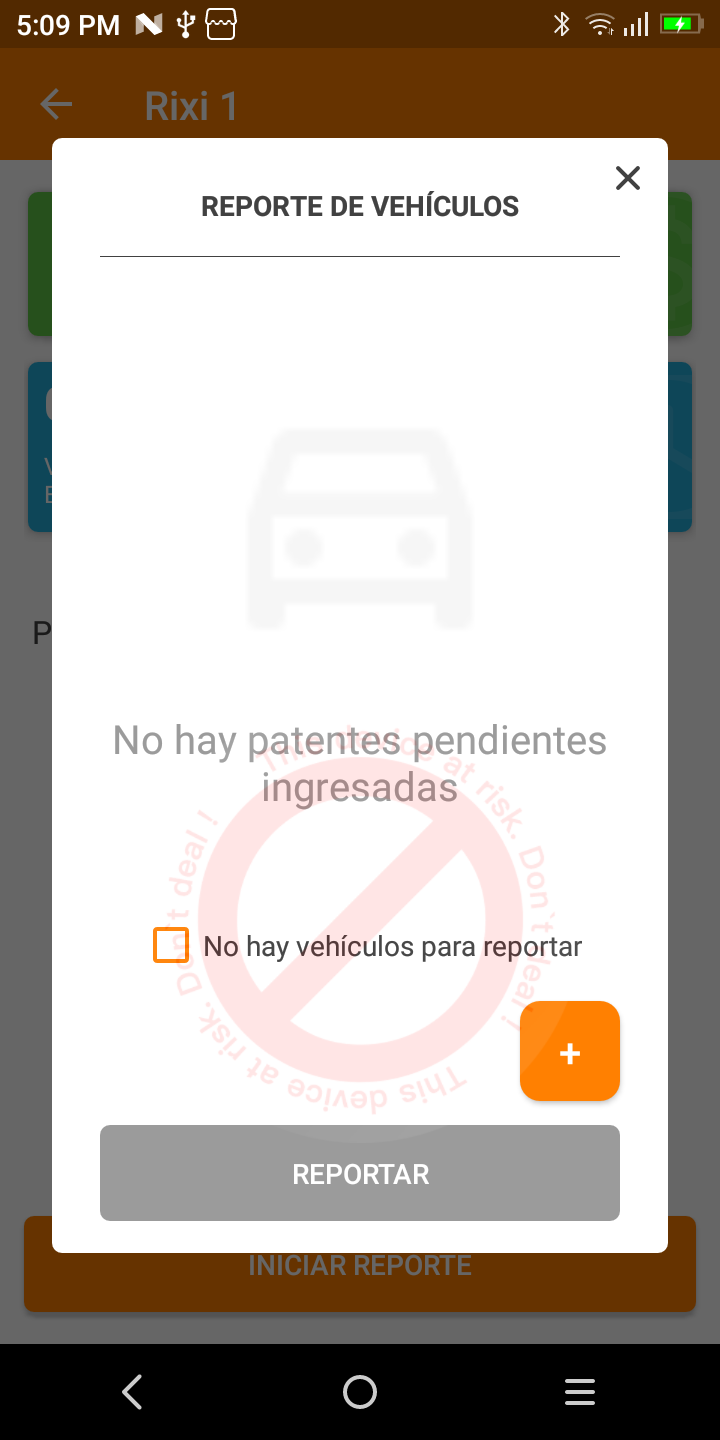
Task: Close the Reporte de Vehículos dialog
Action: click(627, 178)
